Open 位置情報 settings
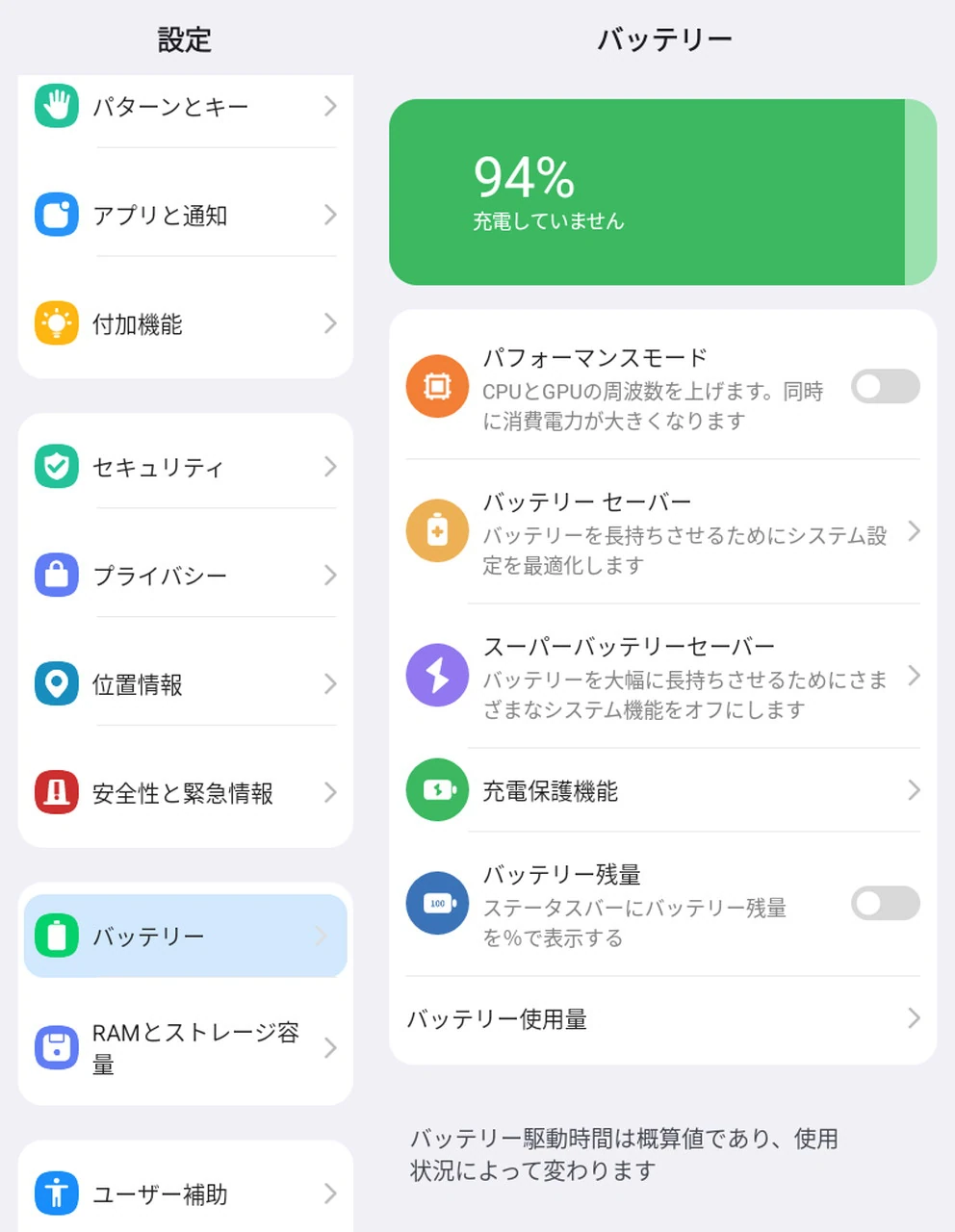The image size is (955, 1232). point(185,684)
